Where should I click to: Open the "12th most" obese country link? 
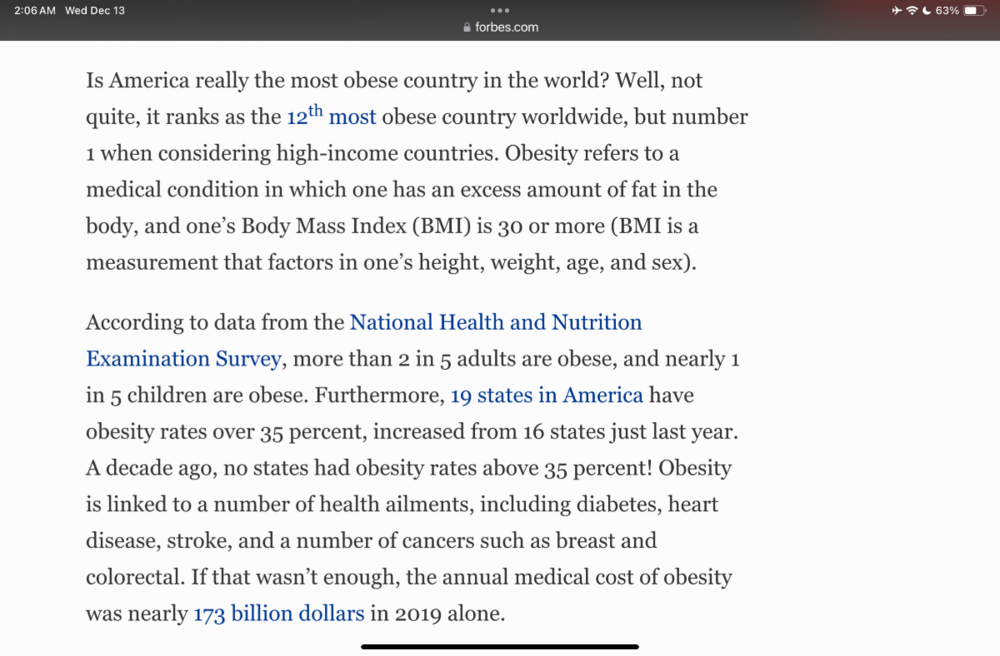[331, 117]
